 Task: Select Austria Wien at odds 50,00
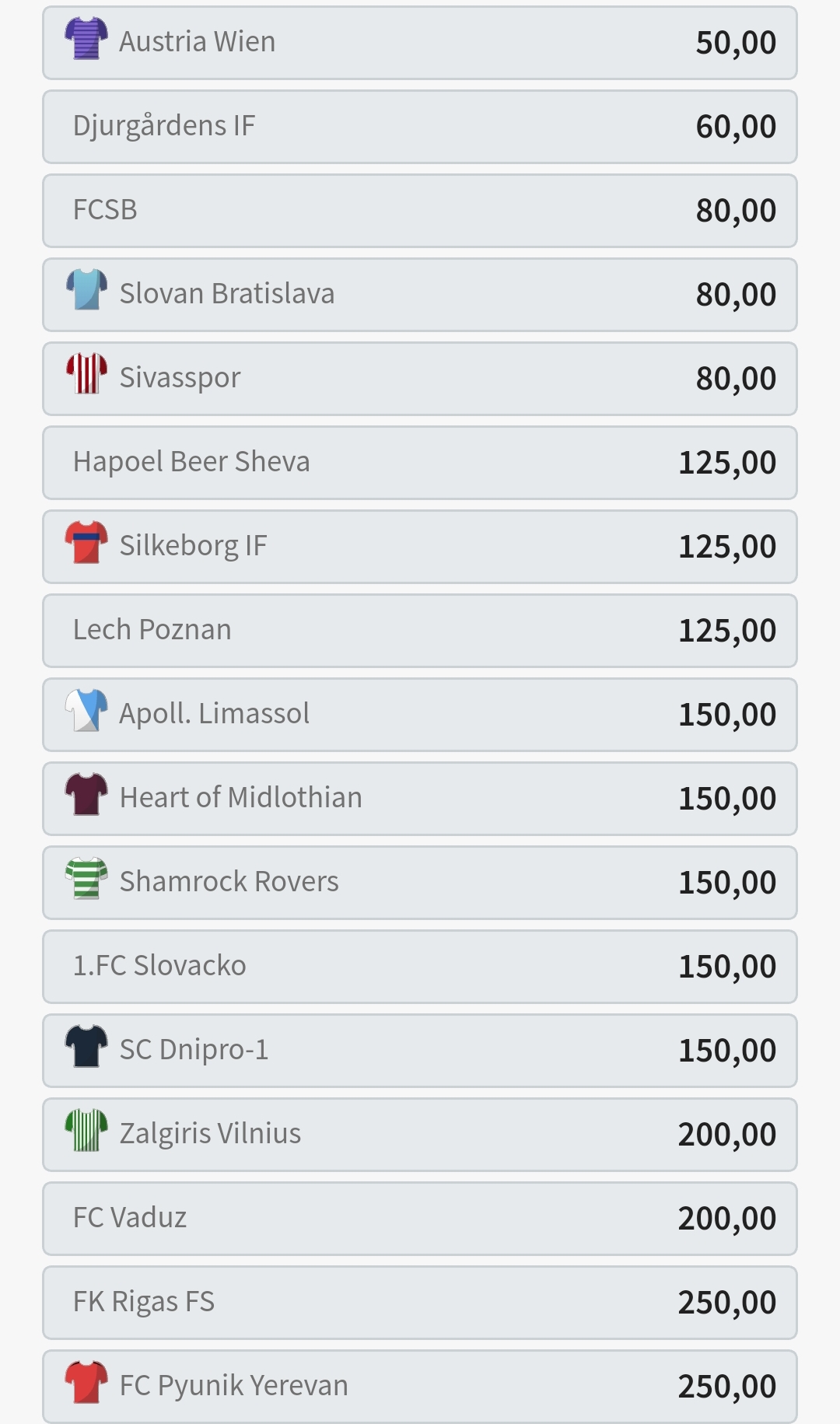(x=420, y=43)
